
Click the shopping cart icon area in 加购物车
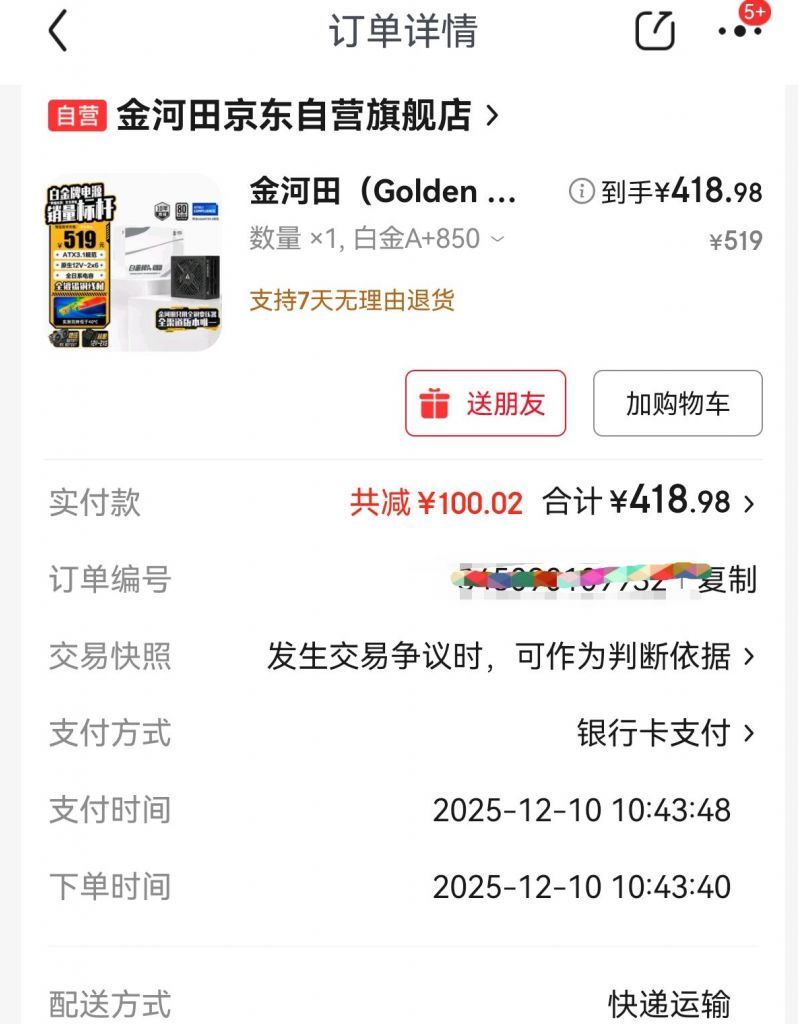[x=678, y=403]
